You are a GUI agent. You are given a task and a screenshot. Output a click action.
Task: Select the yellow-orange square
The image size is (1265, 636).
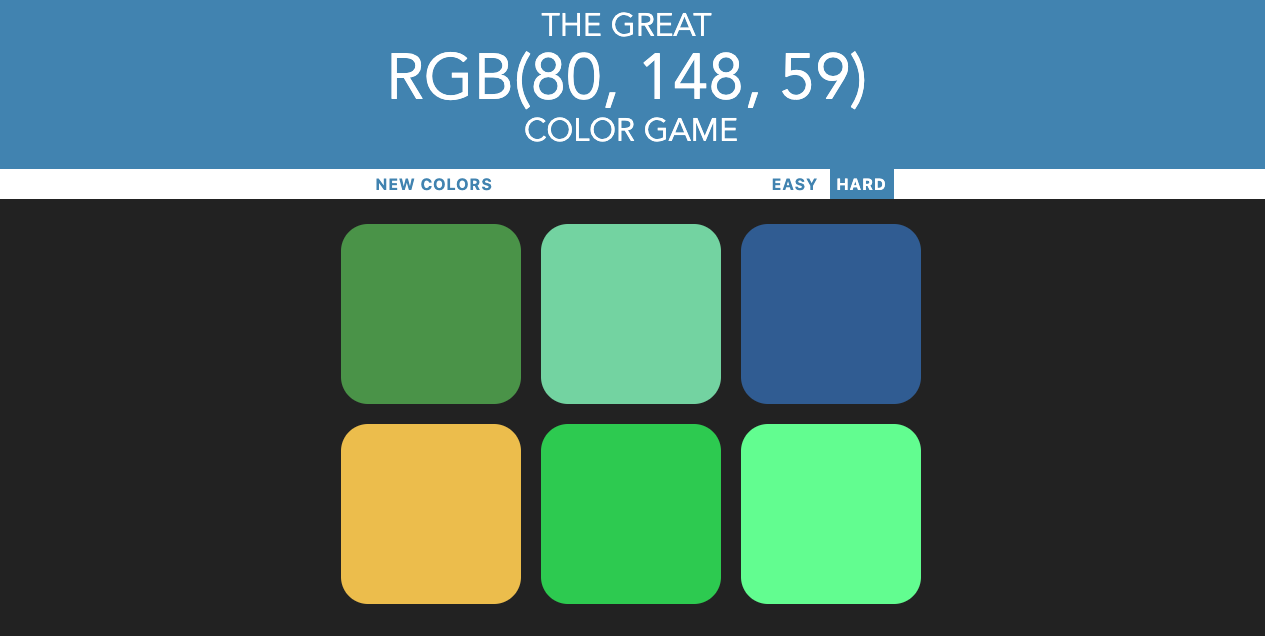[431, 514]
